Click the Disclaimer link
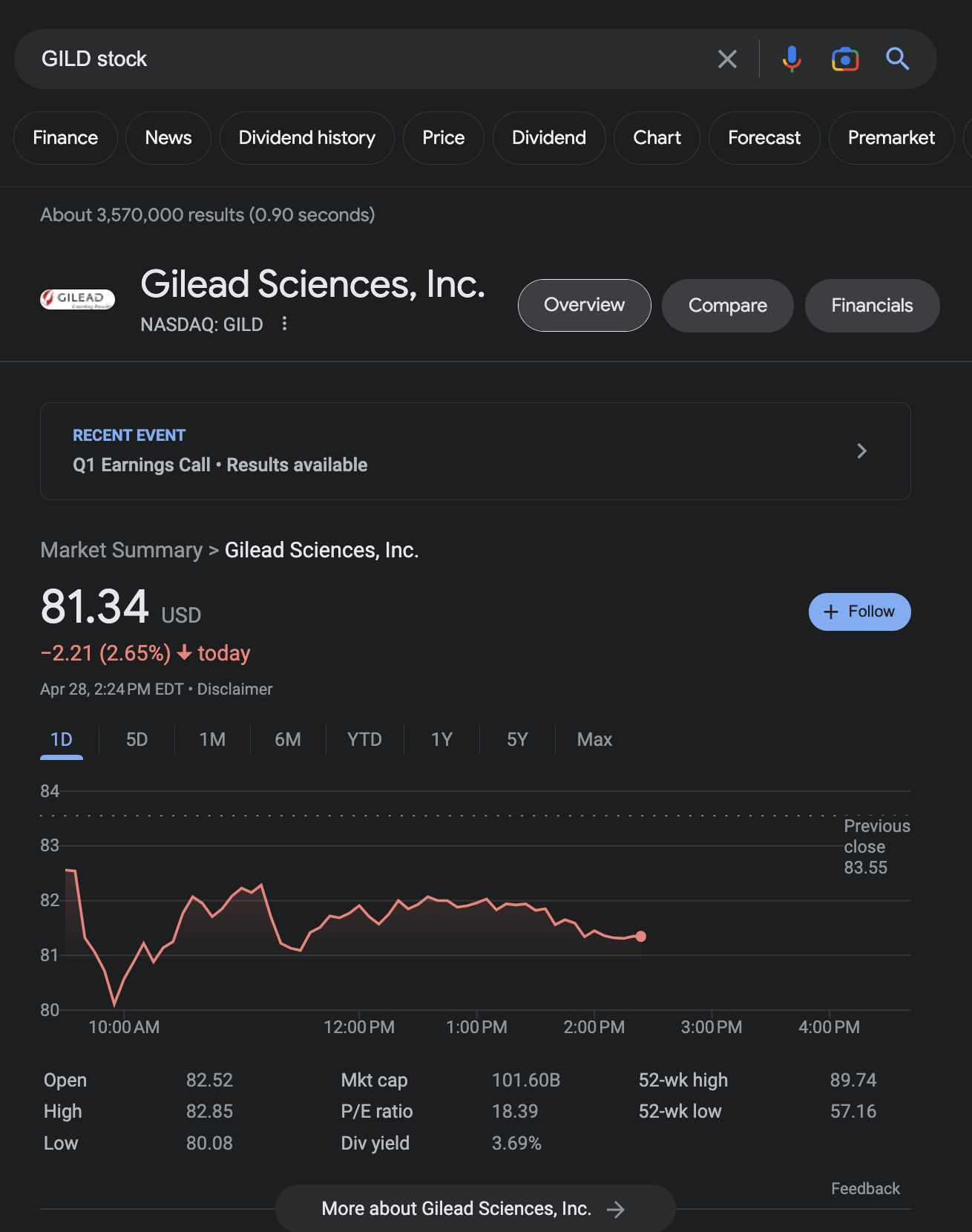Viewport: 972px width, 1232px height. point(235,689)
